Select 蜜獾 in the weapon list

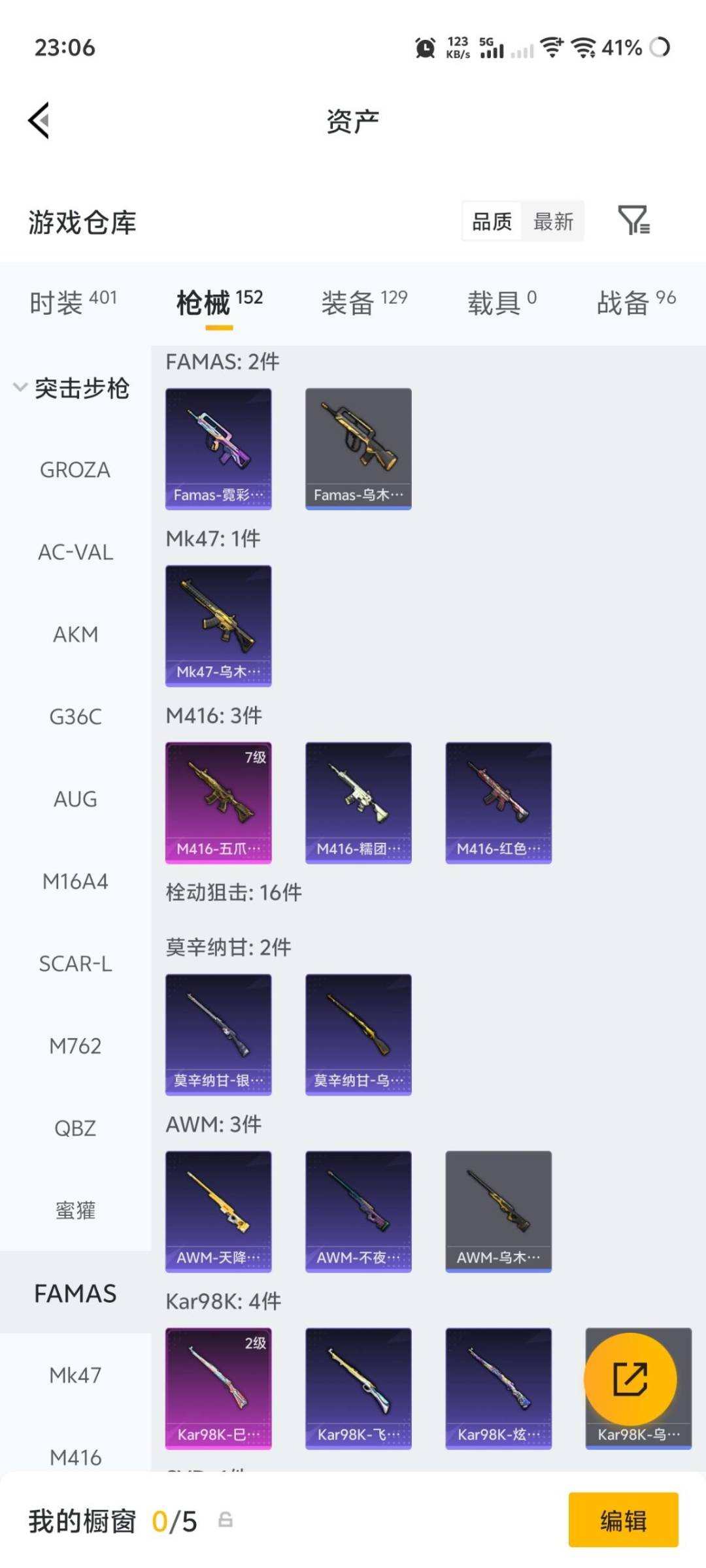pos(75,1211)
